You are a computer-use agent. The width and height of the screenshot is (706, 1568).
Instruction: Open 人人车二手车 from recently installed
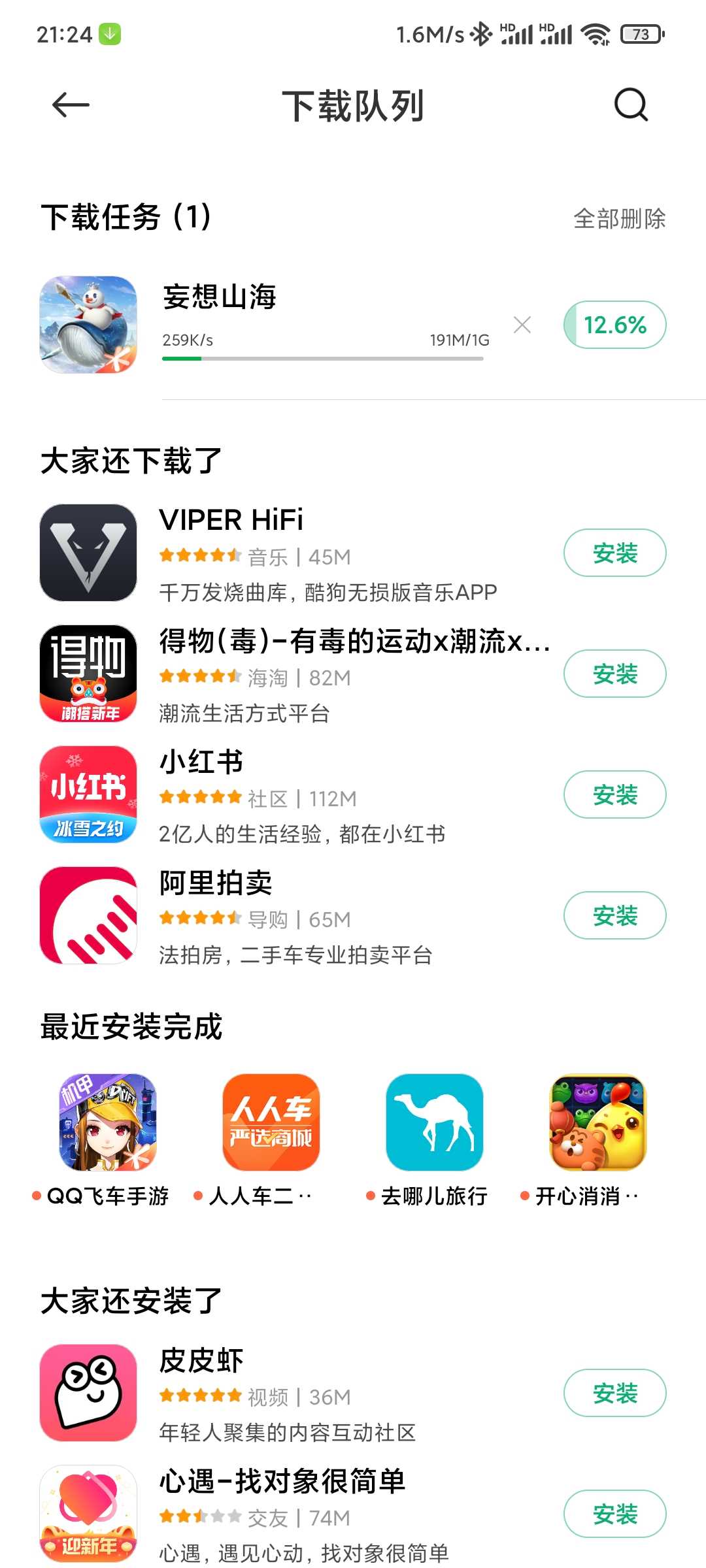(271, 1122)
